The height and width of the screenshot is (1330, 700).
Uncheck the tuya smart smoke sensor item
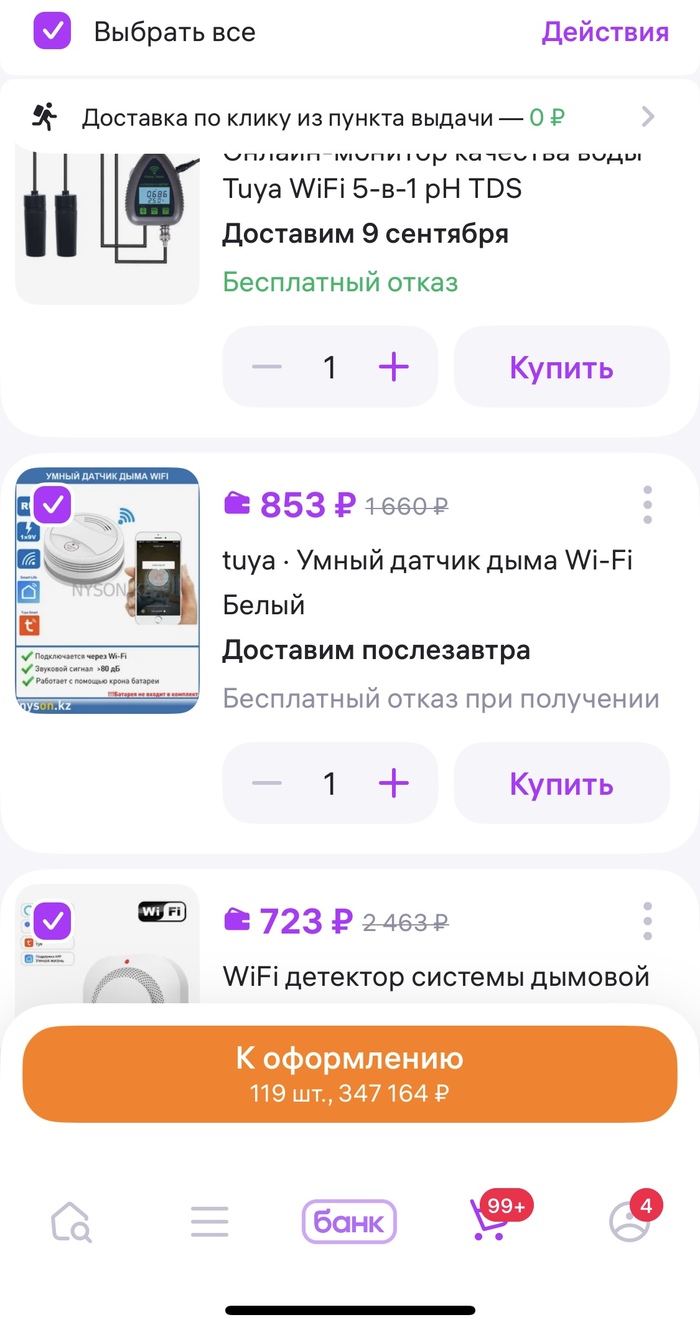(x=53, y=505)
